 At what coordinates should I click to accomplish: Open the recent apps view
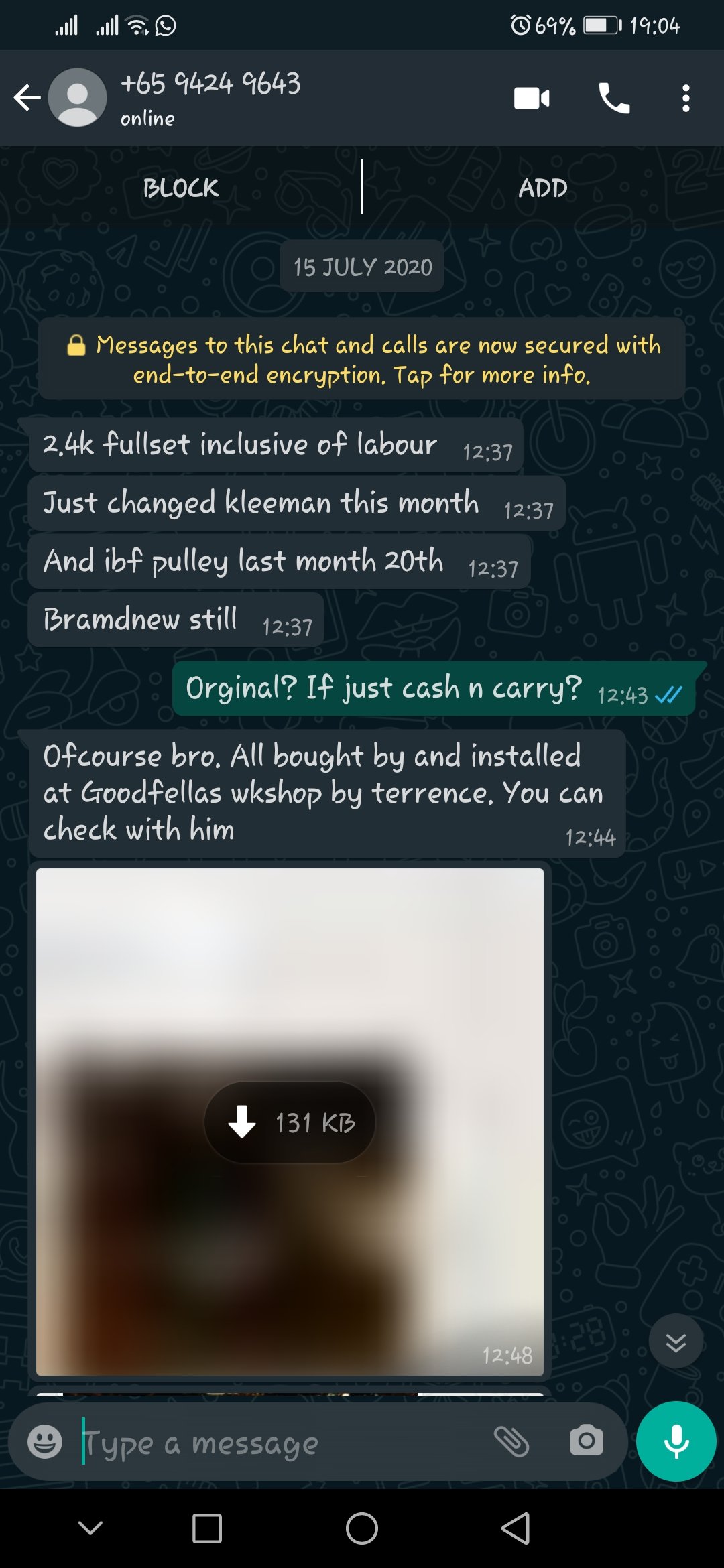coord(206,1528)
